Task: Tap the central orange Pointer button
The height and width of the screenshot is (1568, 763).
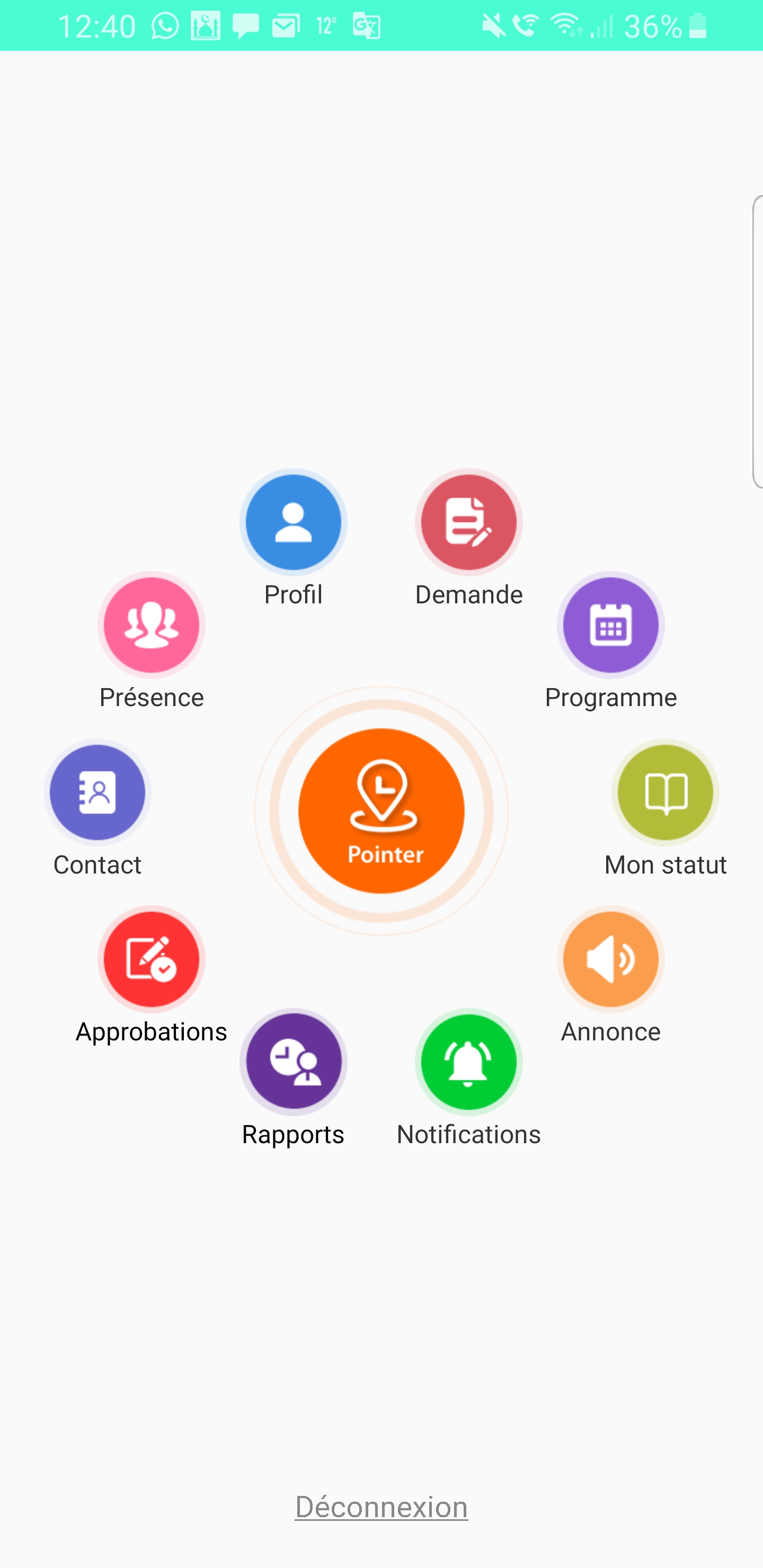Action: coord(381,811)
